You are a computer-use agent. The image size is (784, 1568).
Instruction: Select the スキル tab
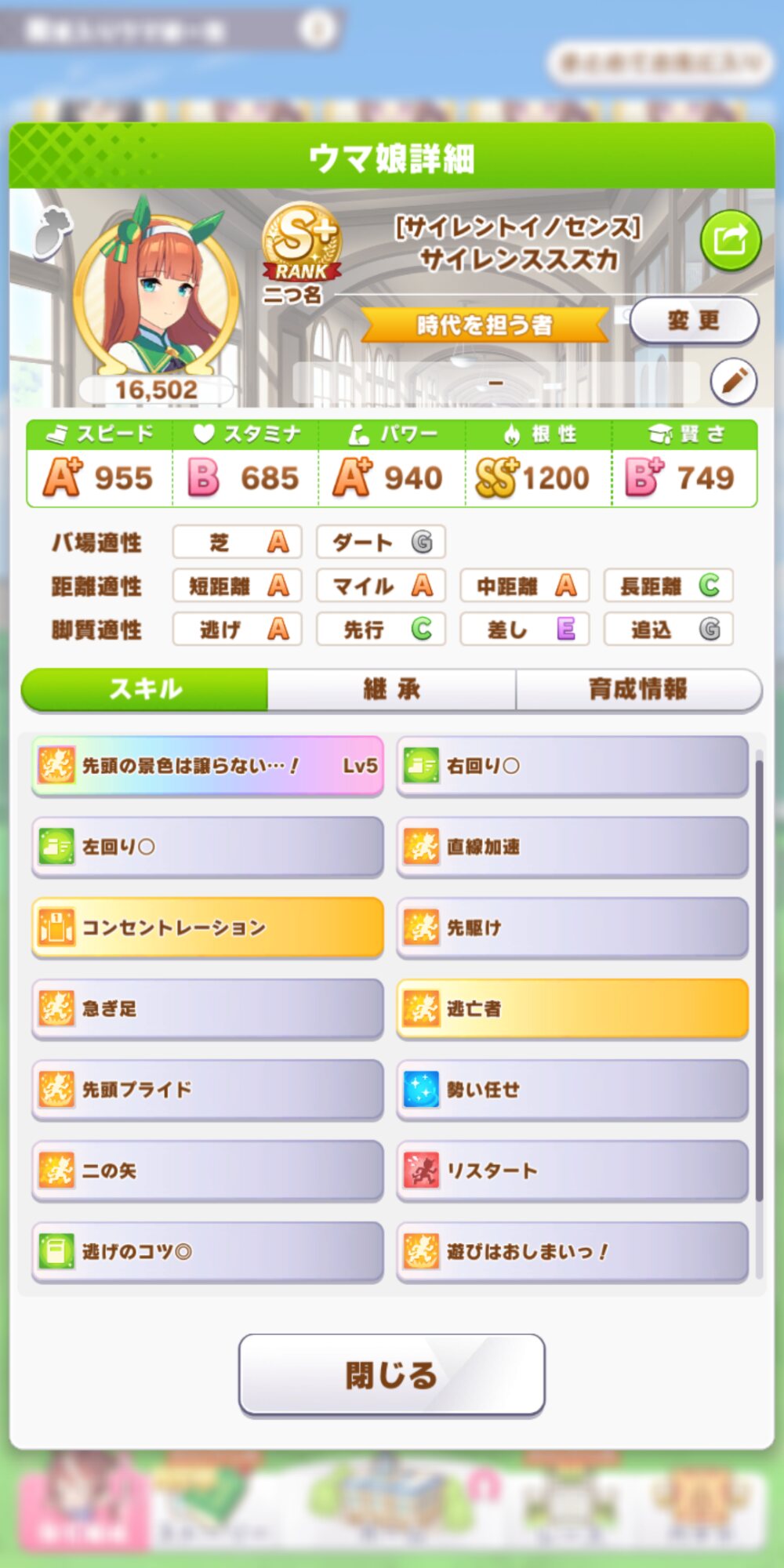click(145, 689)
